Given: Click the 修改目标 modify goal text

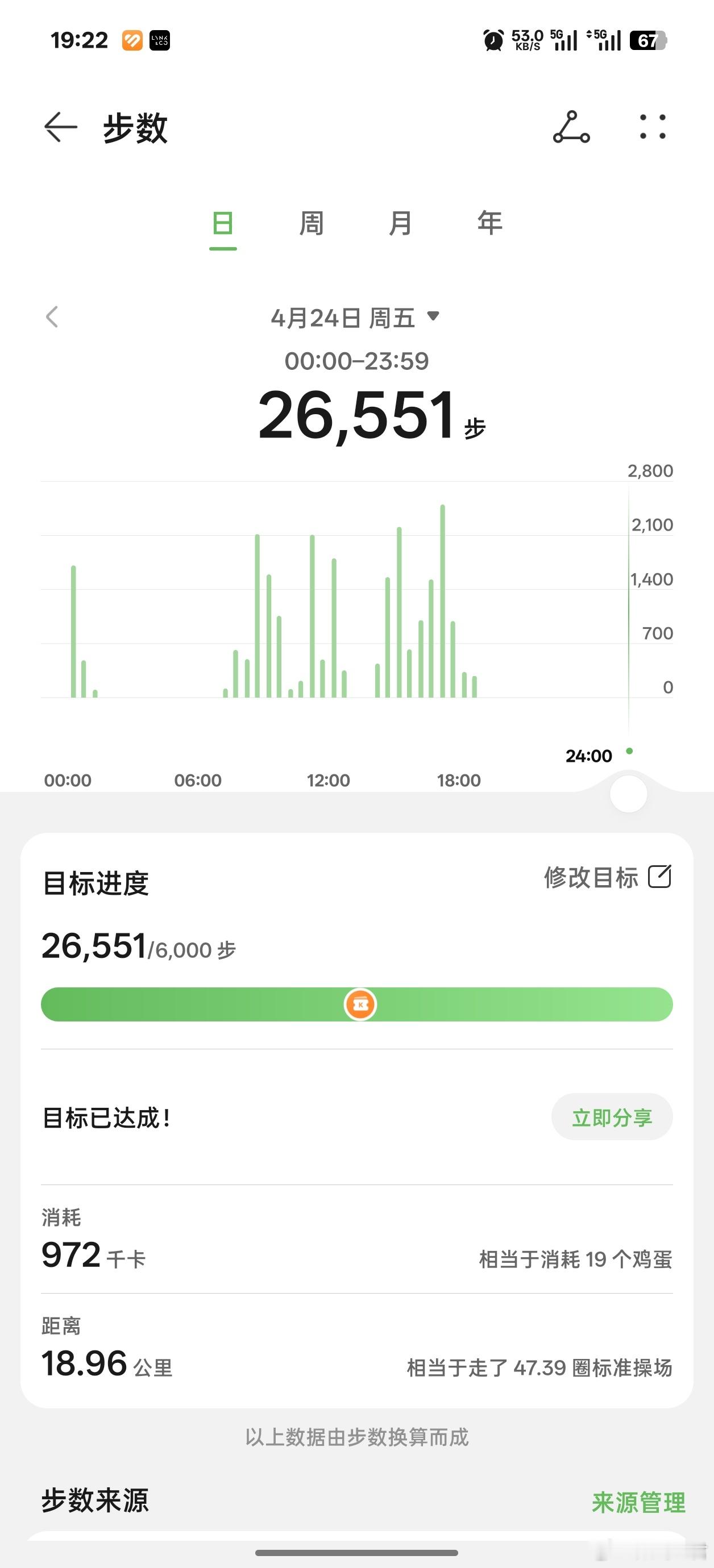Looking at the screenshot, I should point(589,878).
